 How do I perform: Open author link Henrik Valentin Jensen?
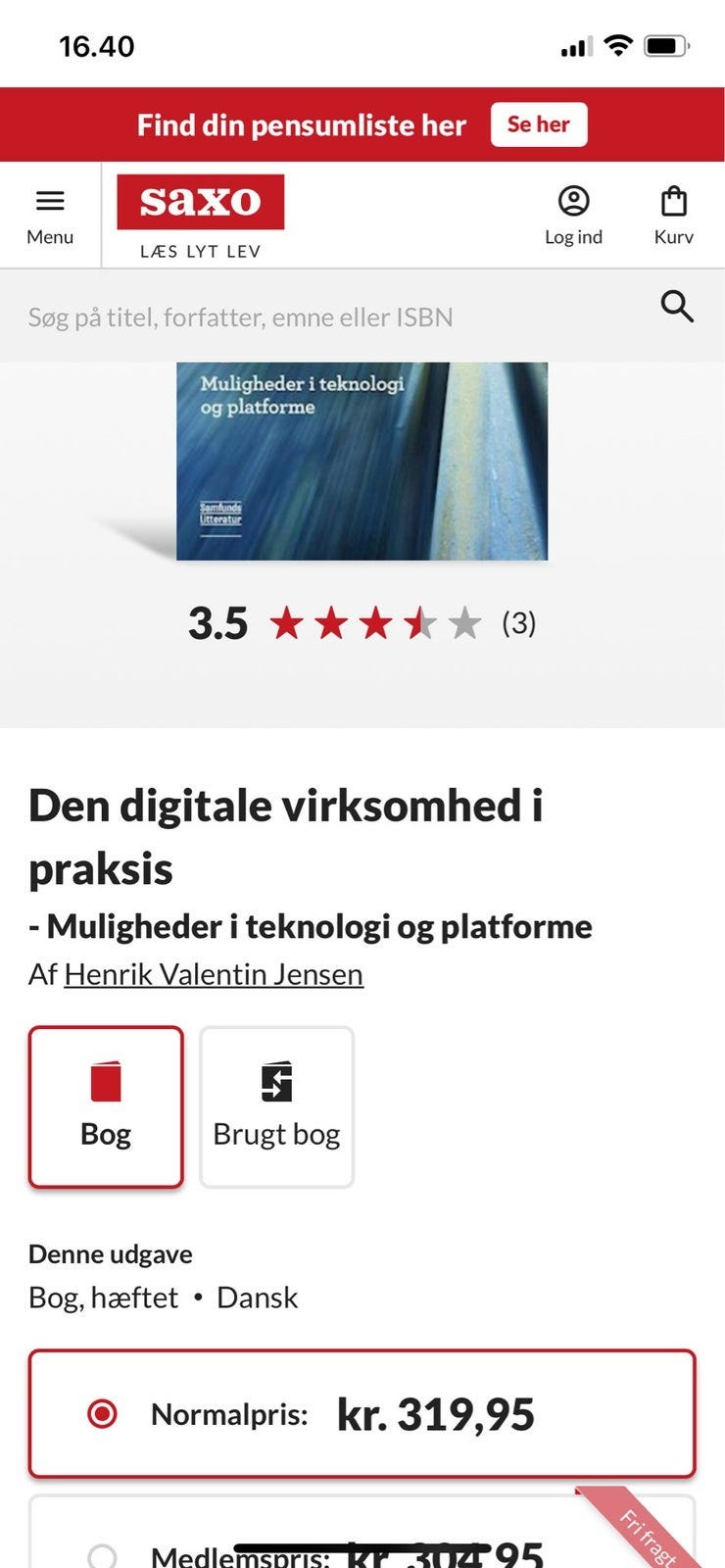tap(213, 974)
